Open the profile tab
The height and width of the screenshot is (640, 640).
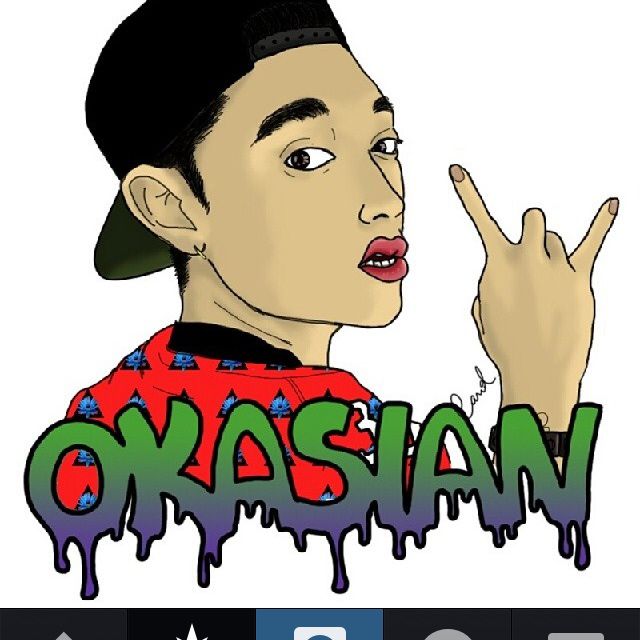[576, 626]
